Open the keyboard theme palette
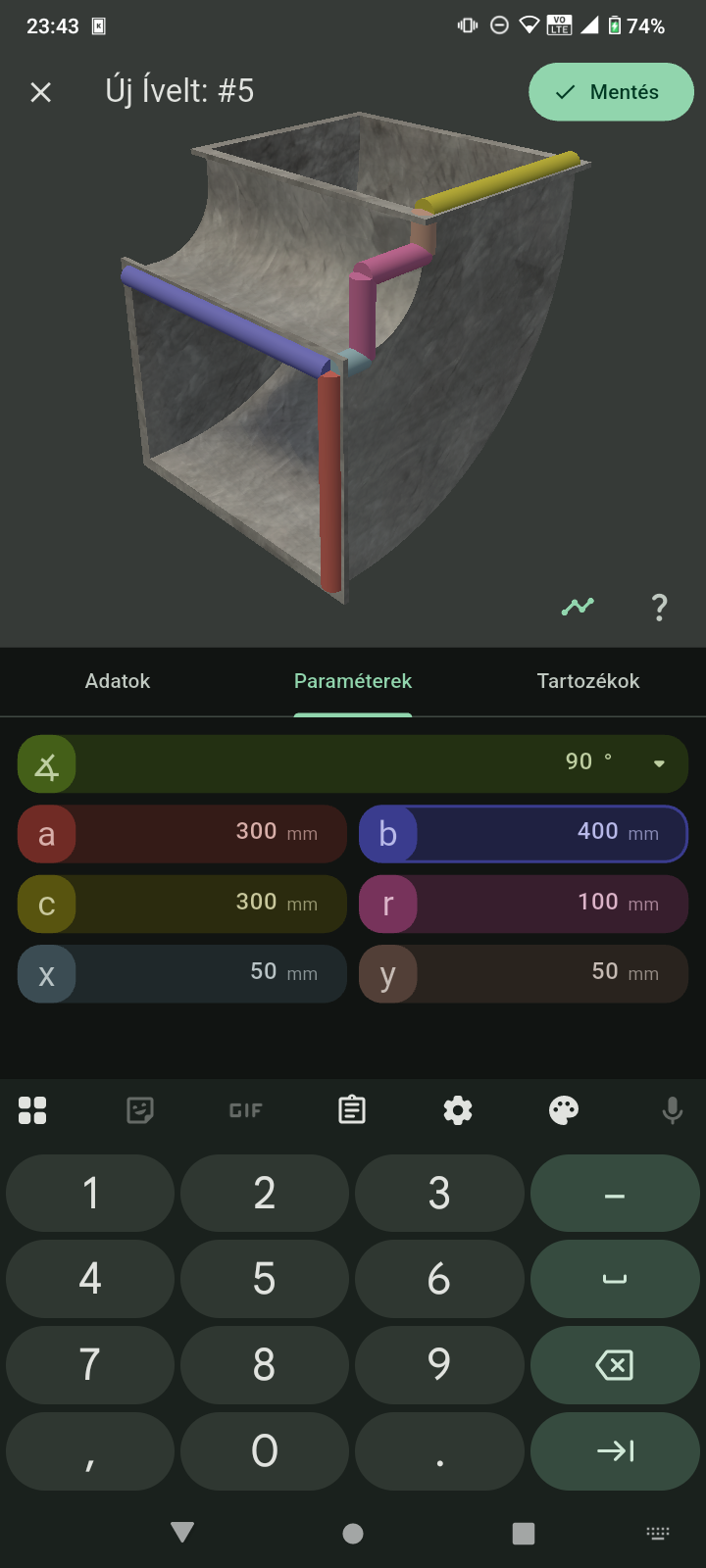This screenshot has width=706, height=1568. click(564, 1109)
